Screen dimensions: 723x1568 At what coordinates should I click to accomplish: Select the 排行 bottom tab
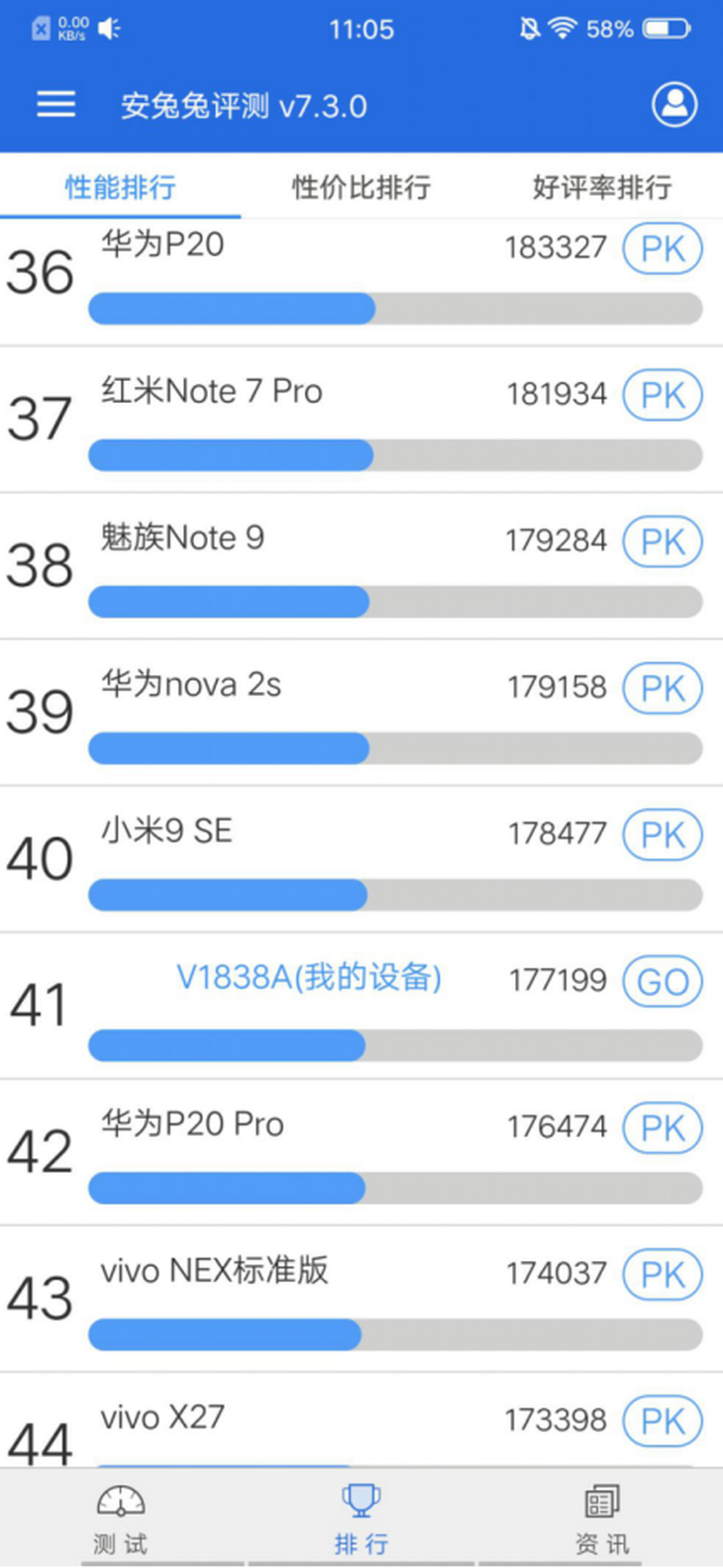click(x=361, y=1519)
